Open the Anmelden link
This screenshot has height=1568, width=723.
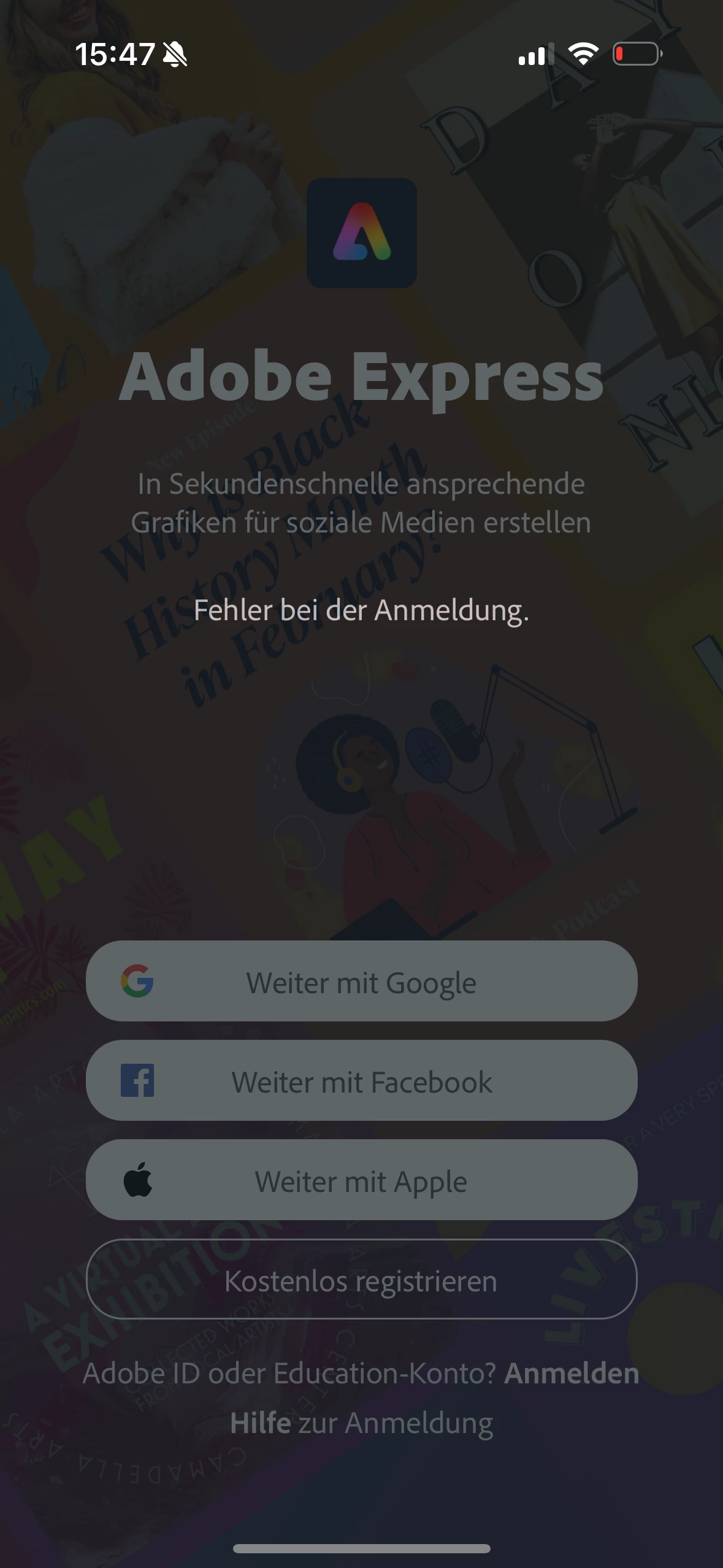[571, 1373]
